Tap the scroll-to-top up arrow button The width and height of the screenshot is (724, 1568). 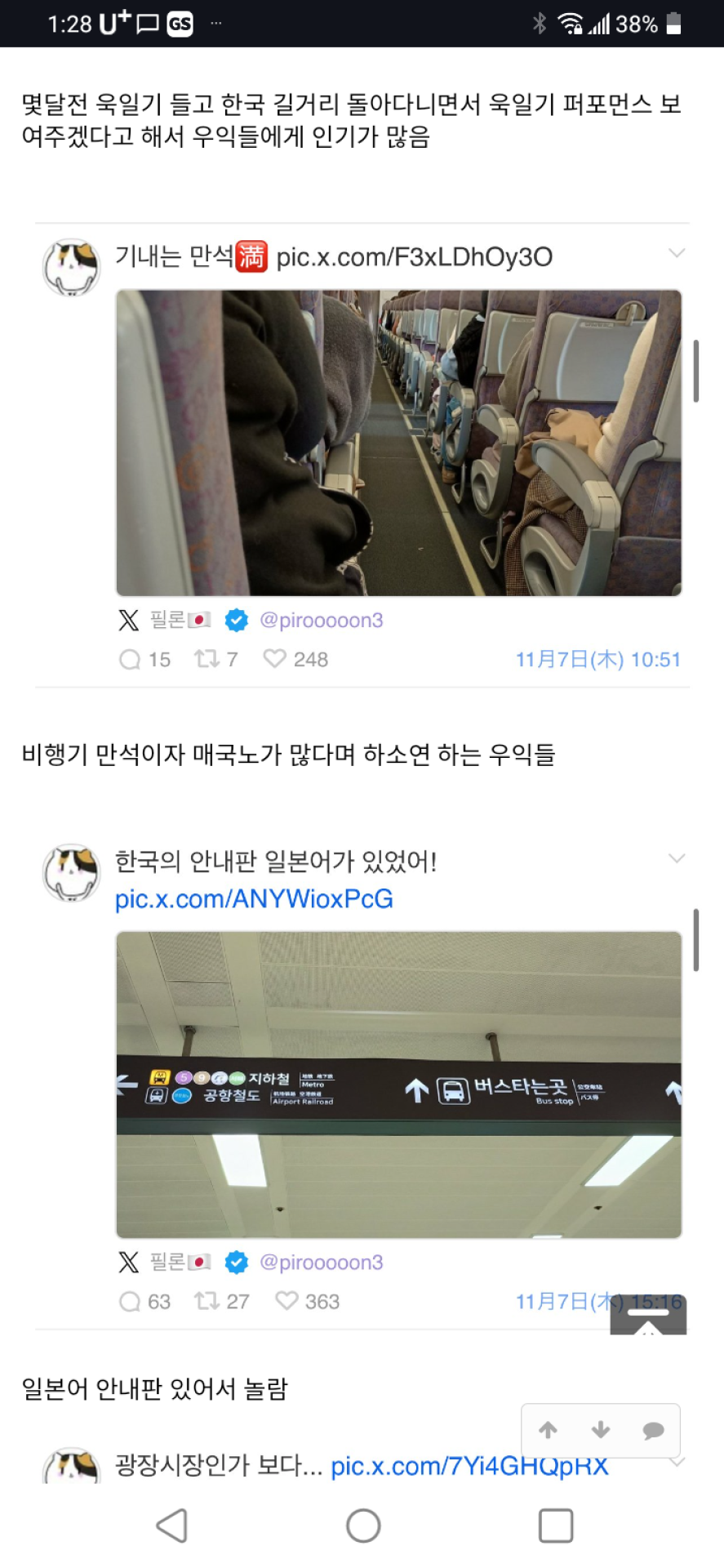[x=549, y=1430]
